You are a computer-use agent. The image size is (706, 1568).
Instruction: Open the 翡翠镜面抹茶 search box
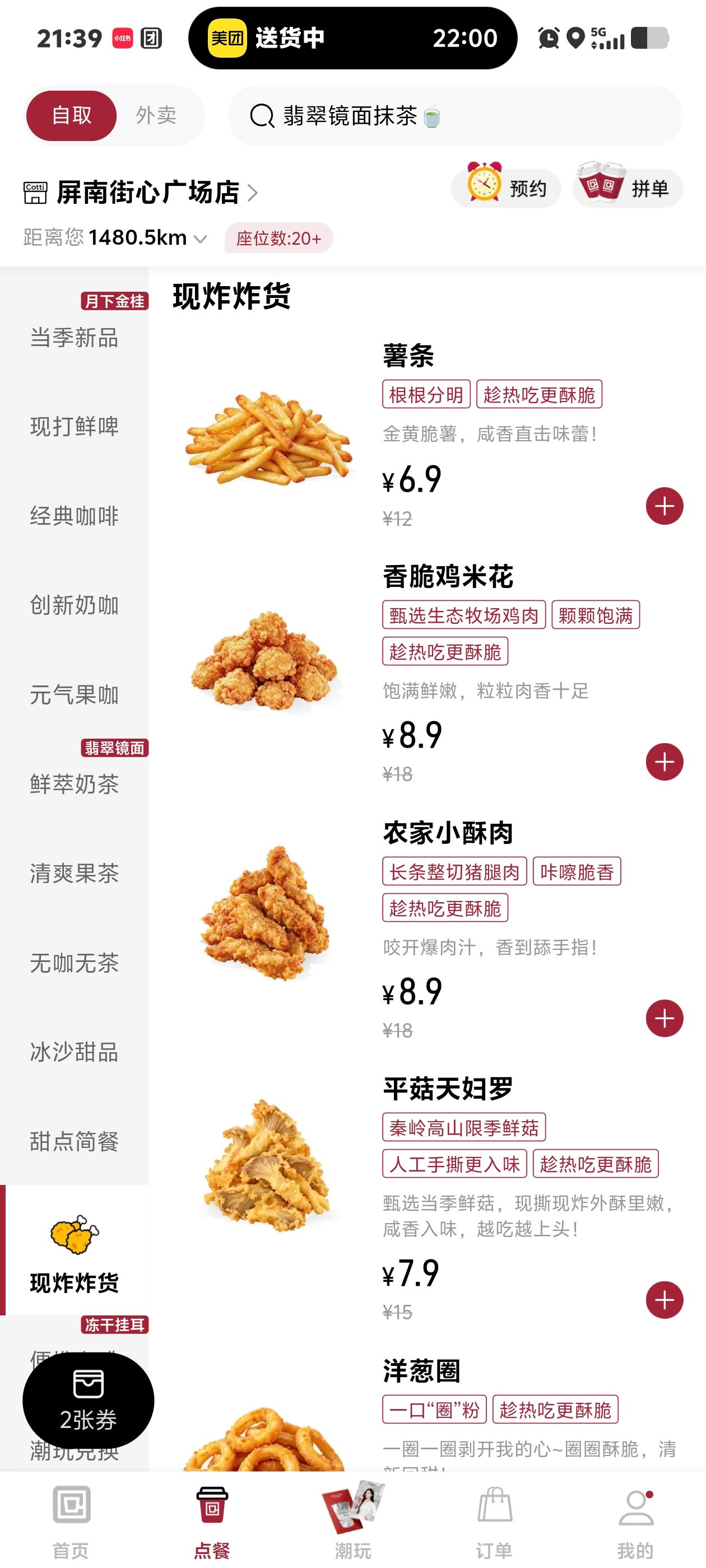point(455,116)
